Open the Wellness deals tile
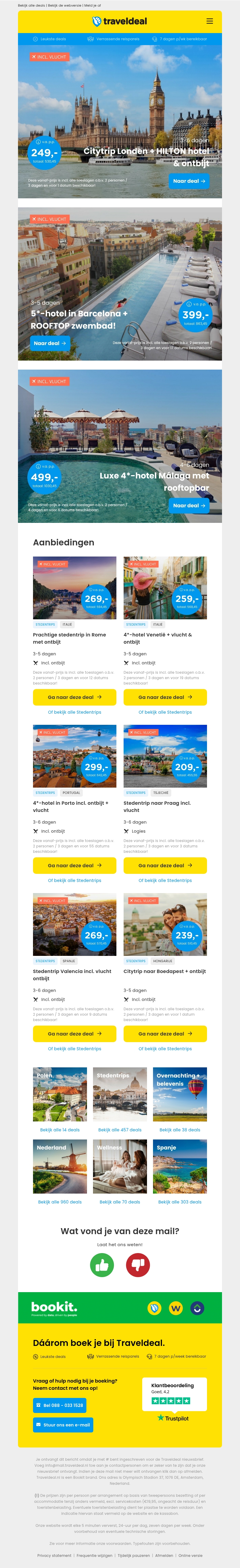Viewport: 240px width, 1568px height. pos(120,1166)
